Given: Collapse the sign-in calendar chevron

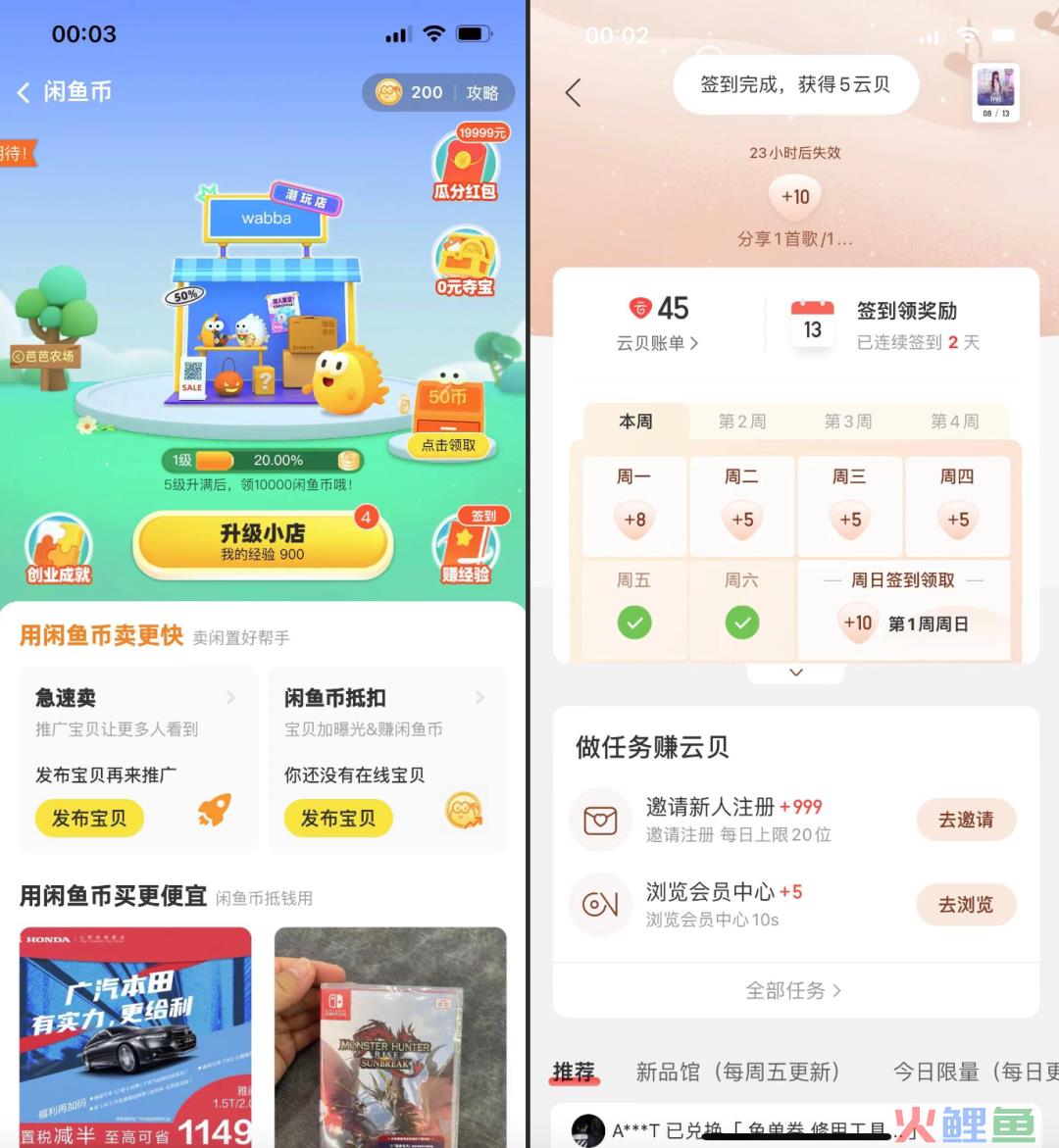Looking at the screenshot, I should coord(796,673).
